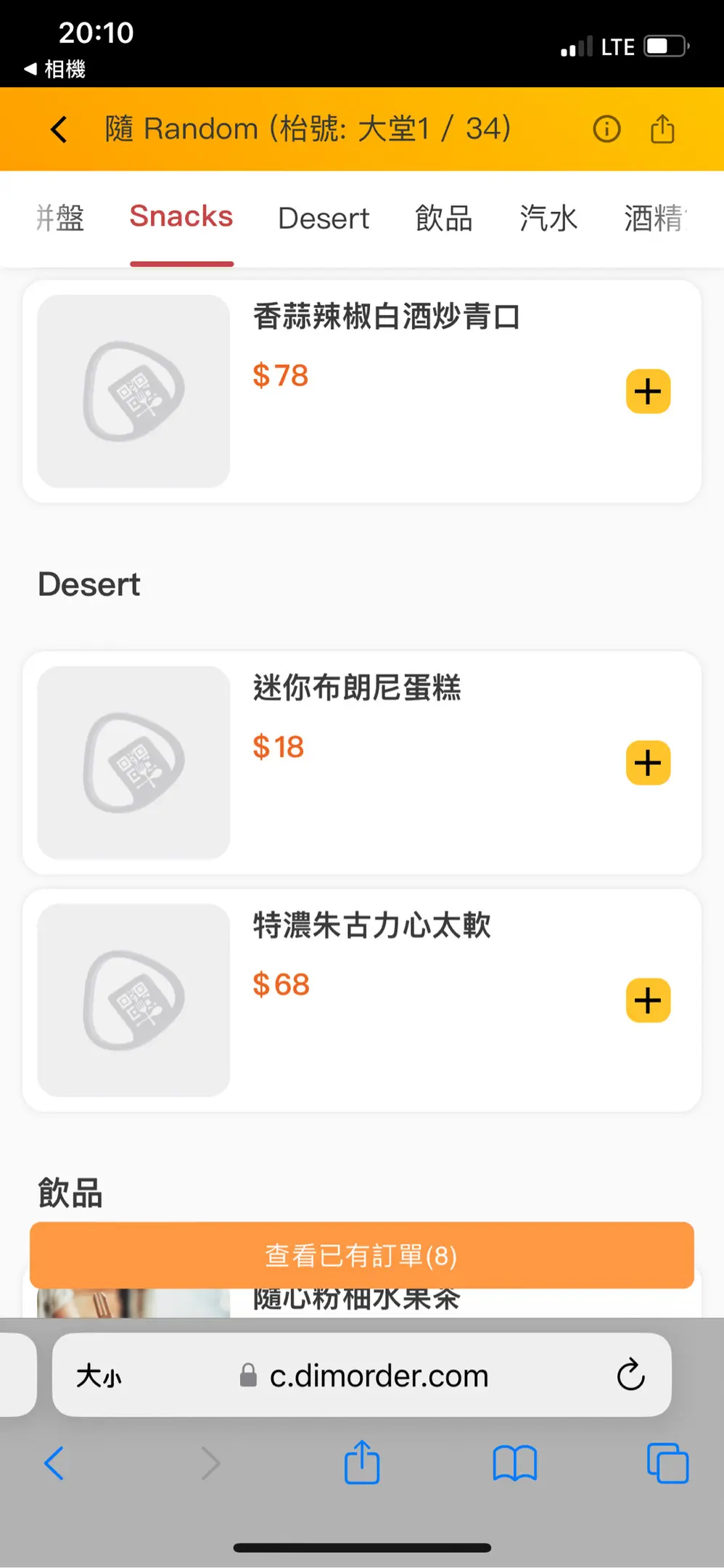Share the menu via the header share icon
Viewport: 724px width, 1568px height.
point(662,129)
